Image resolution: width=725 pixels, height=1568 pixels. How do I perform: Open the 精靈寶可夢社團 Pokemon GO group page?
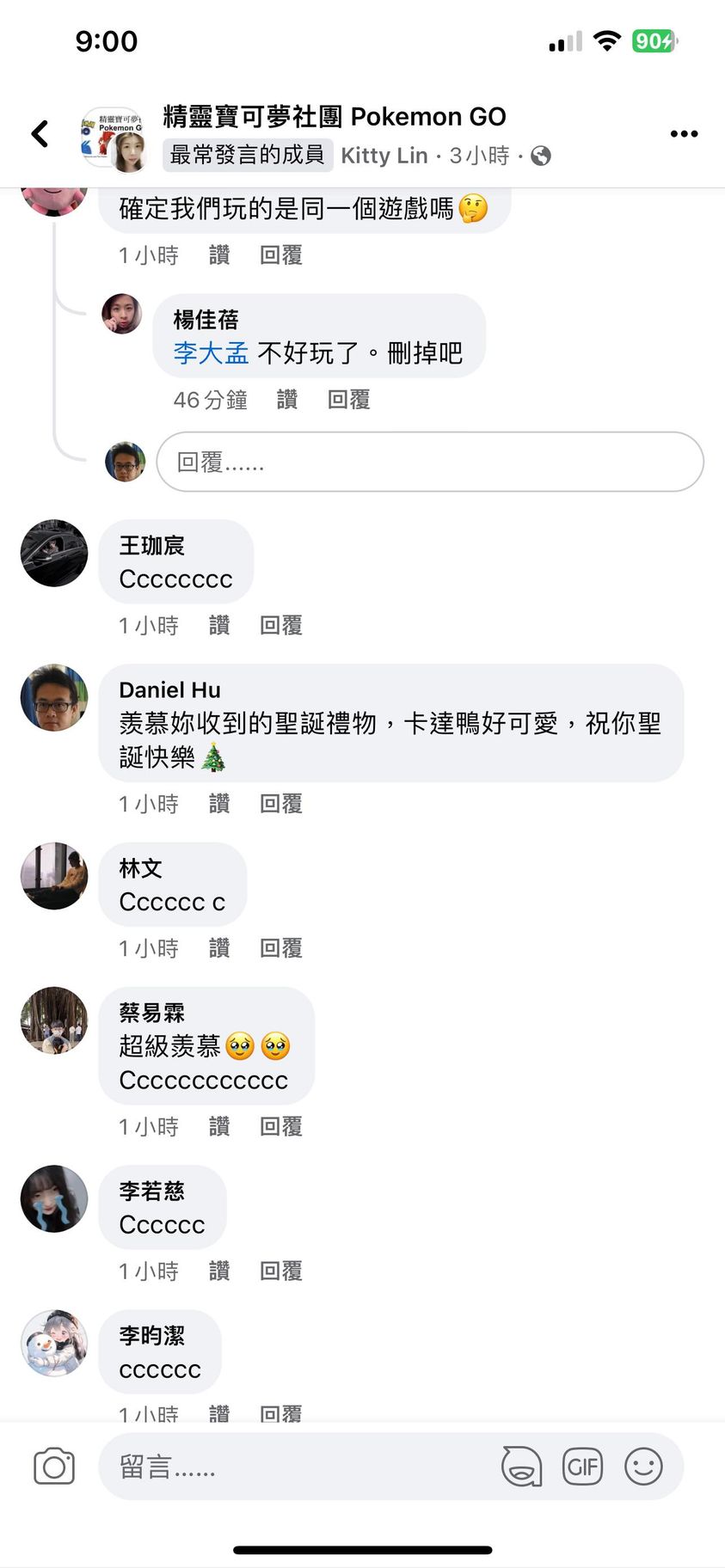(334, 116)
